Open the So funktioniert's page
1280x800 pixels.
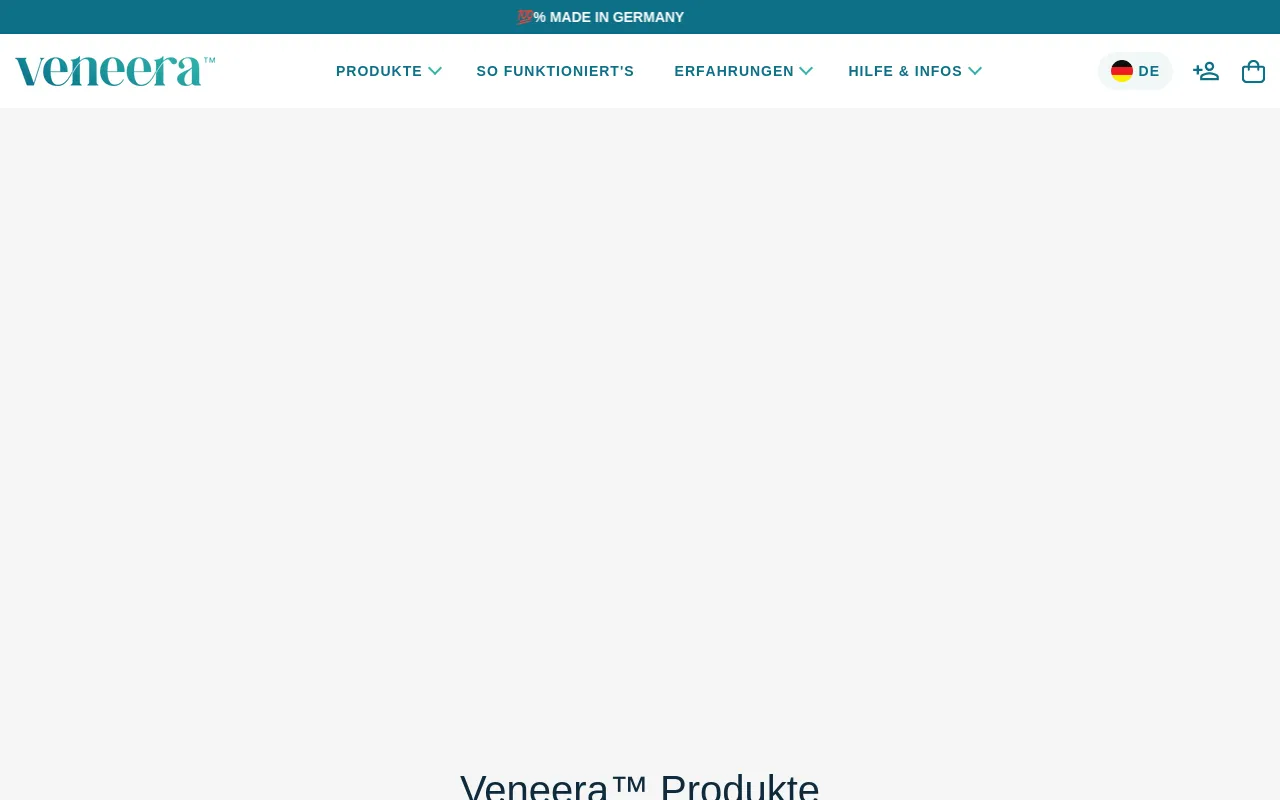pyautogui.click(x=555, y=71)
